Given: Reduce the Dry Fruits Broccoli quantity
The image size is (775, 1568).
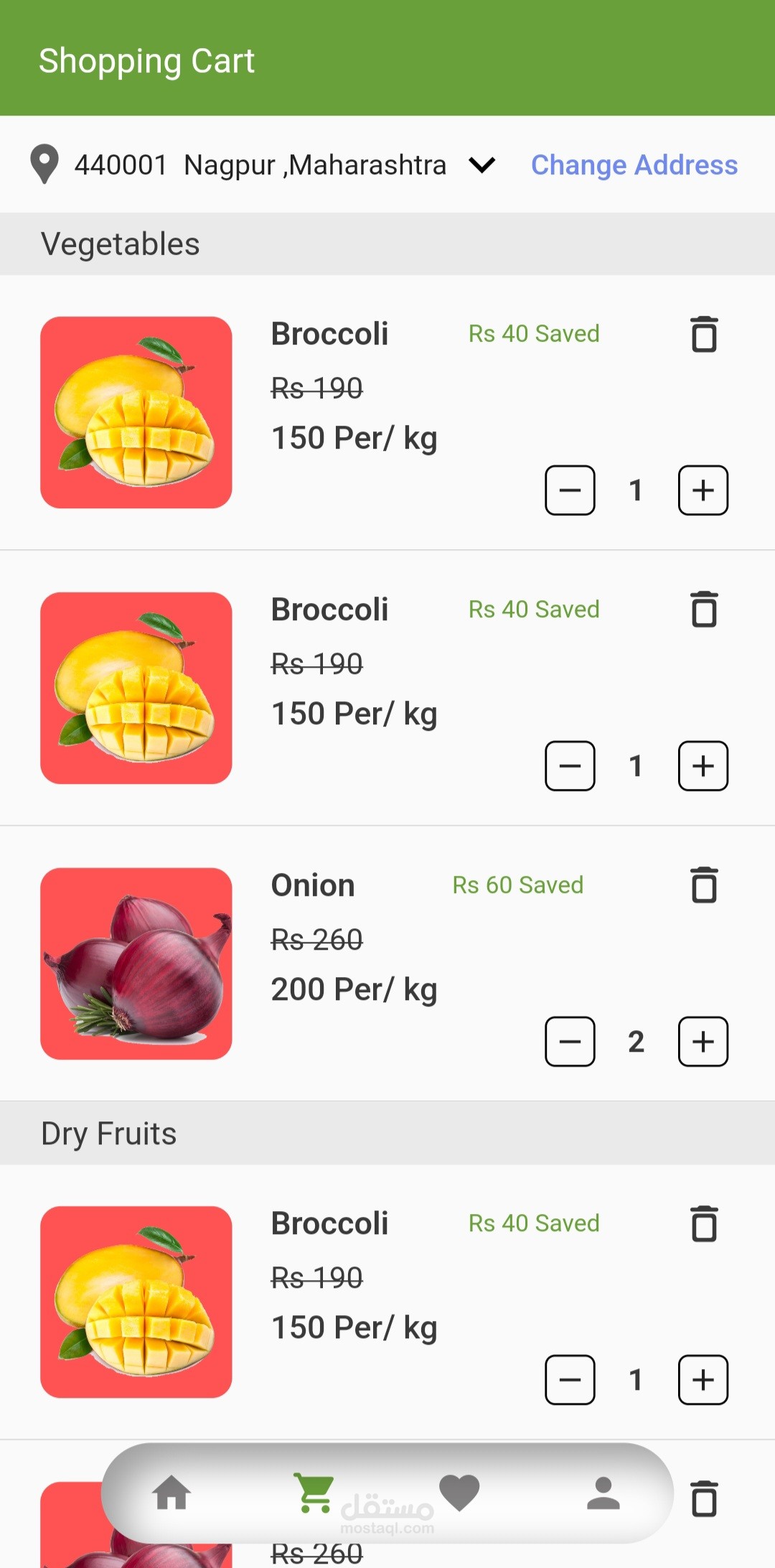Looking at the screenshot, I should tap(570, 1380).
